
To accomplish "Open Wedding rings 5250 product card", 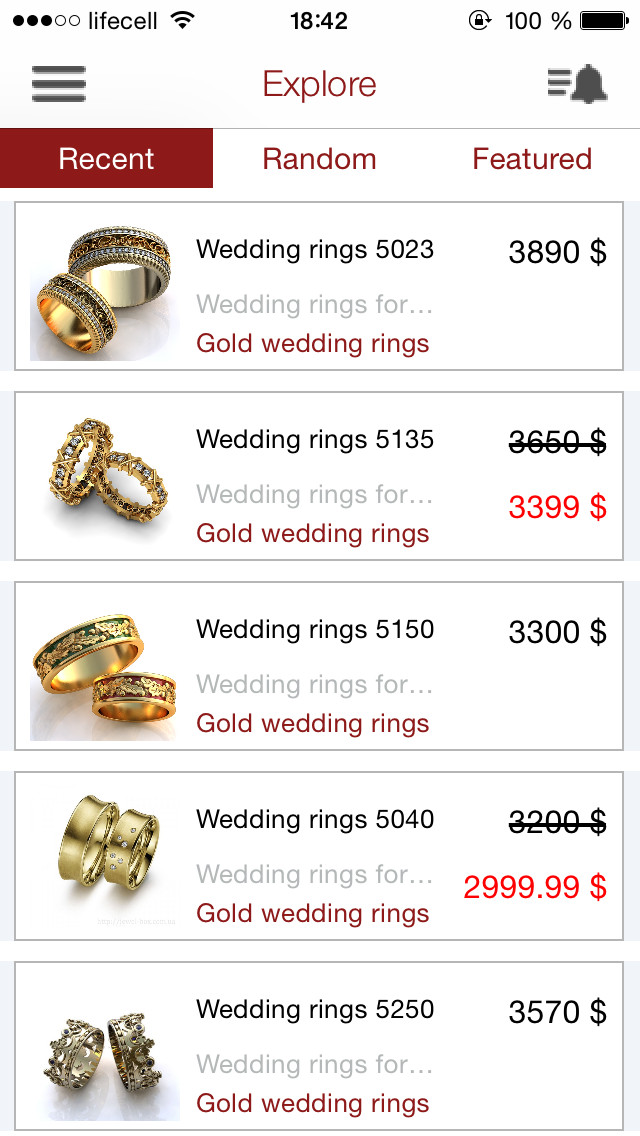I will [319, 1045].
